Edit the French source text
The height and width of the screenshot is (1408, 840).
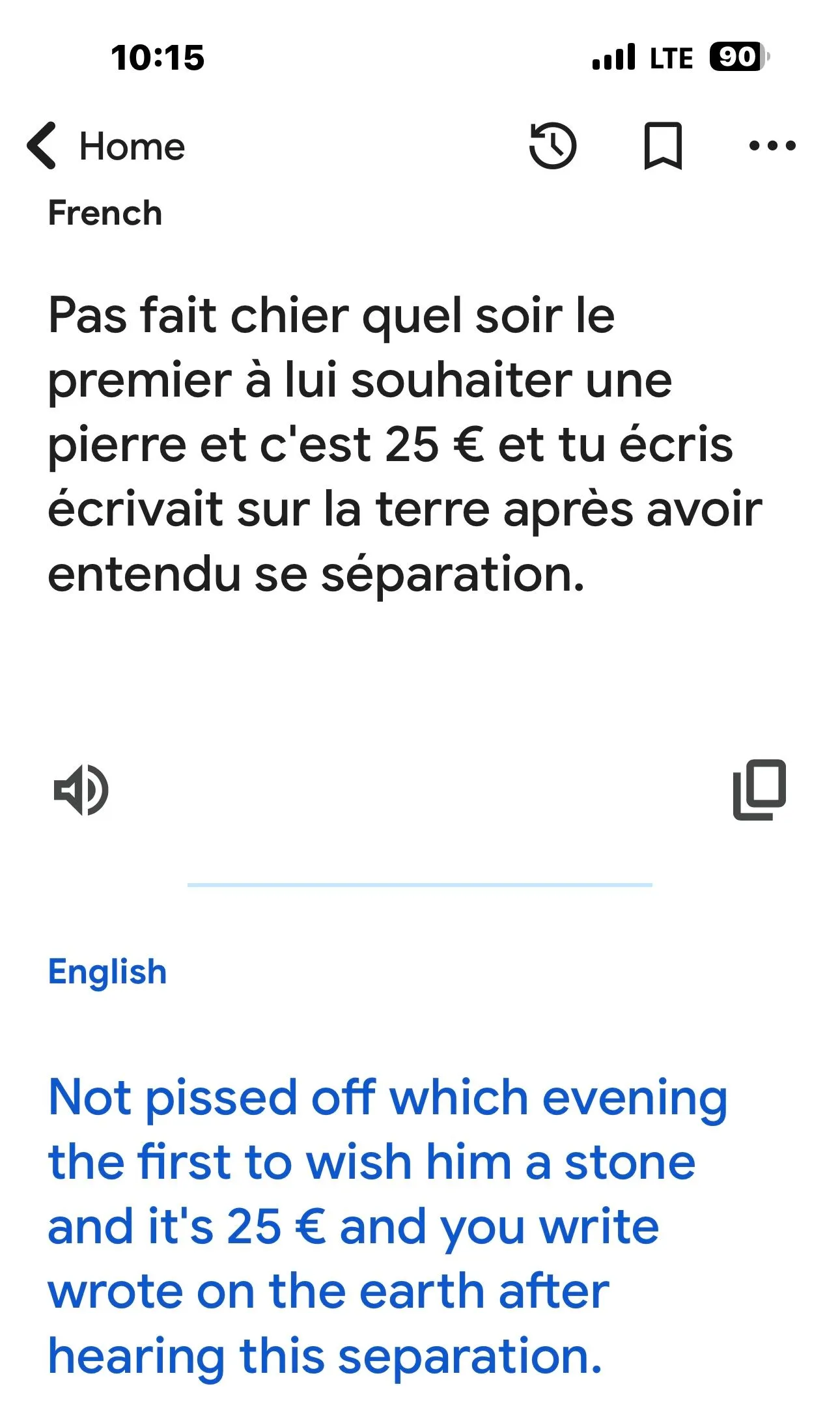tap(404, 444)
